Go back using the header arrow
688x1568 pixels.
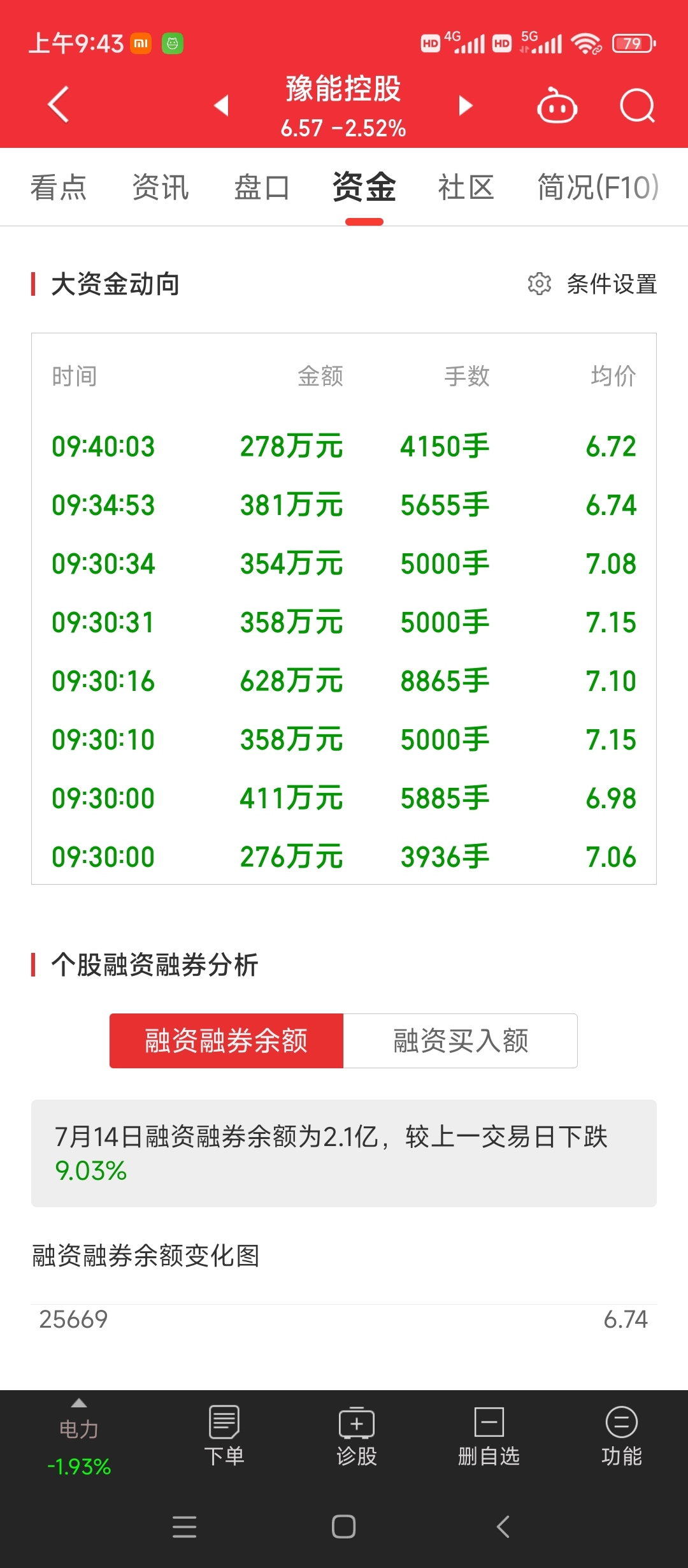coord(59,105)
